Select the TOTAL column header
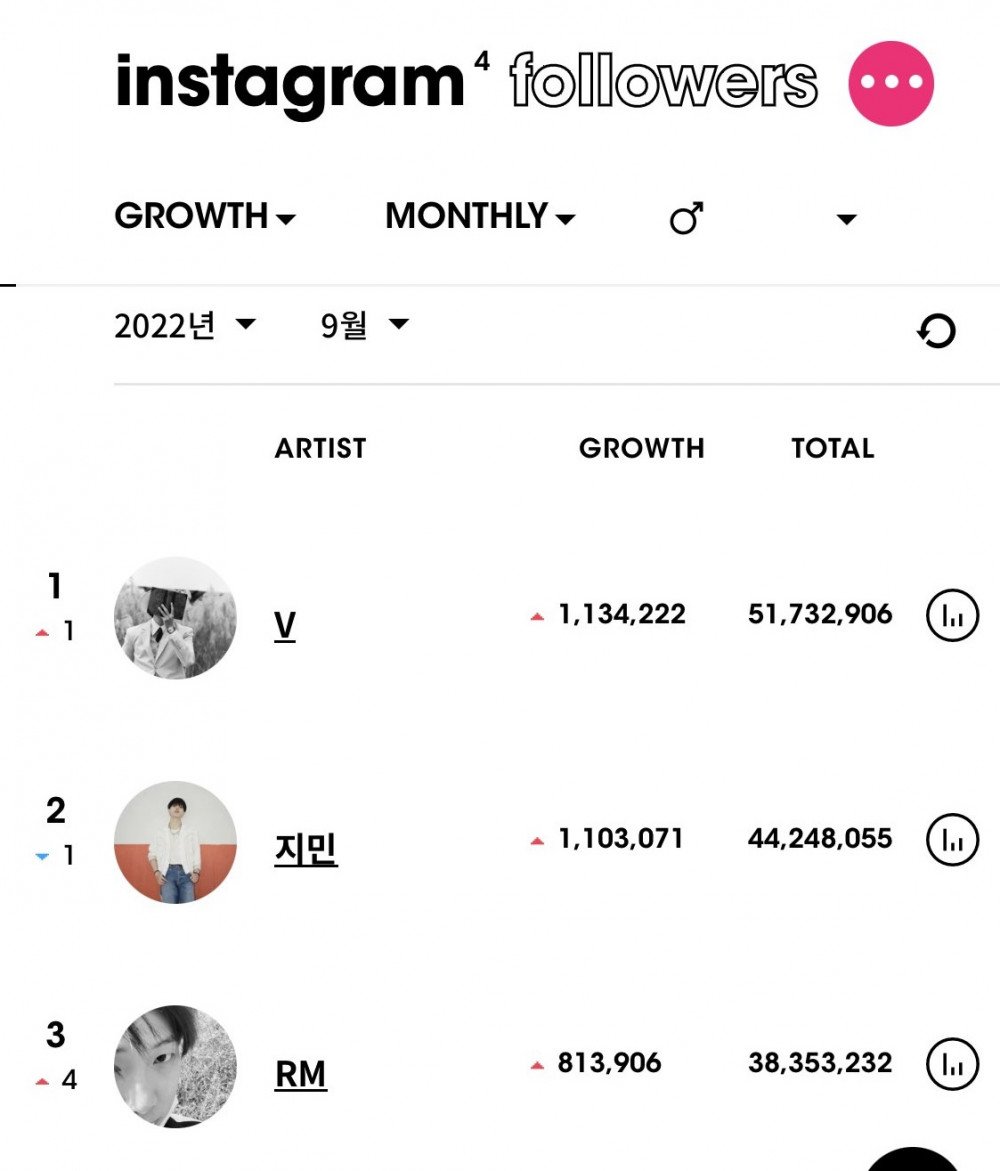This screenshot has width=1000, height=1171. pyautogui.click(x=832, y=448)
